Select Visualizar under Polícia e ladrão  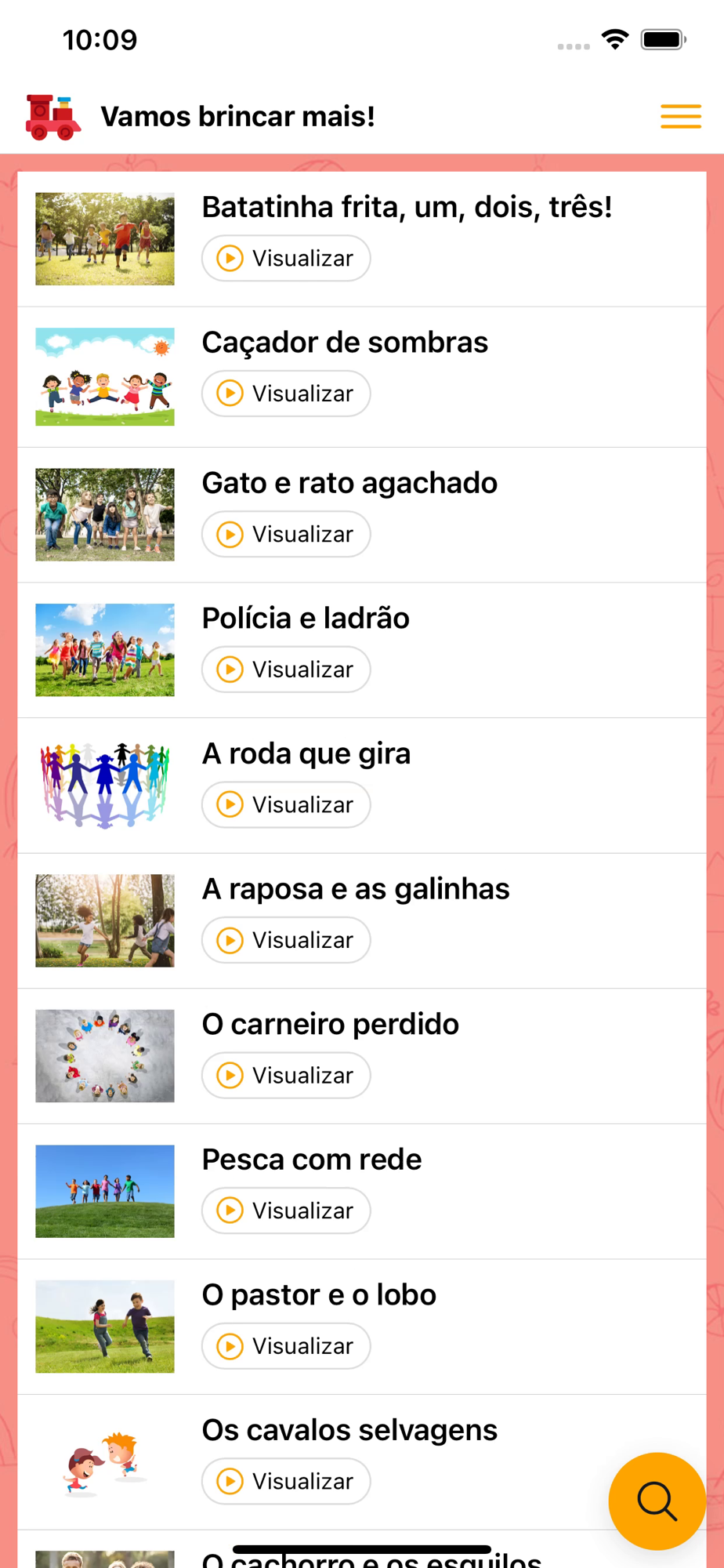click(x=286, y=670)
